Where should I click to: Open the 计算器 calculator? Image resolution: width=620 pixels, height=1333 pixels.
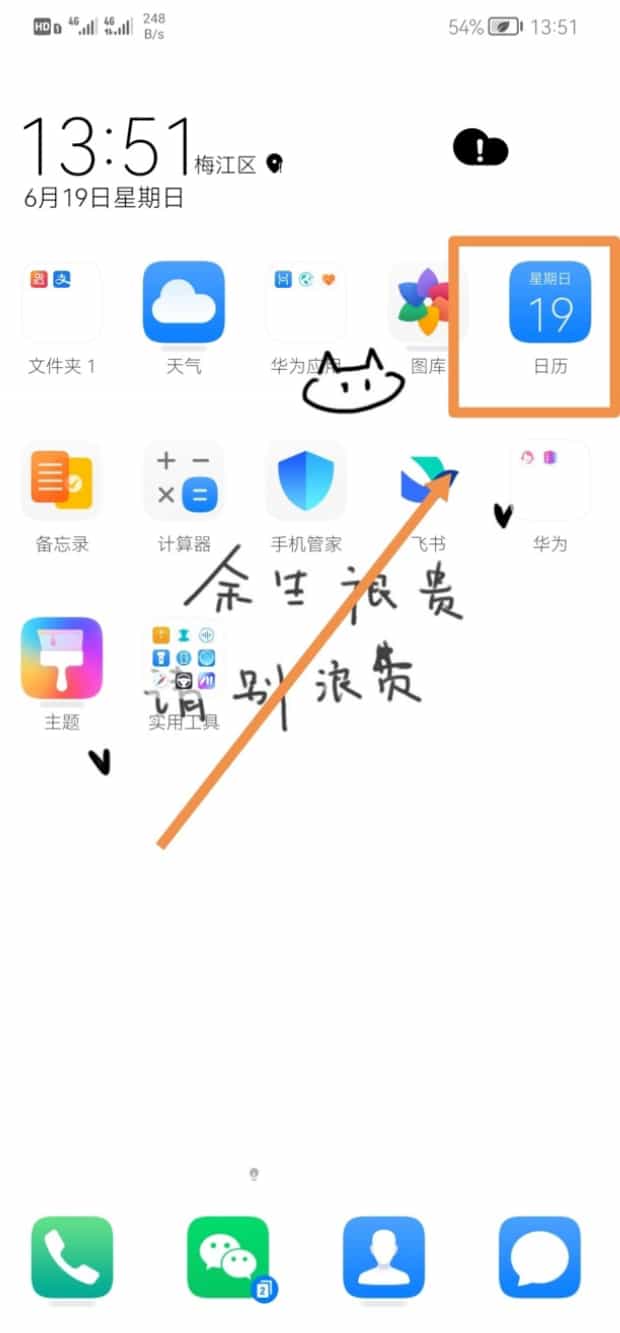(x=184, y=481)
